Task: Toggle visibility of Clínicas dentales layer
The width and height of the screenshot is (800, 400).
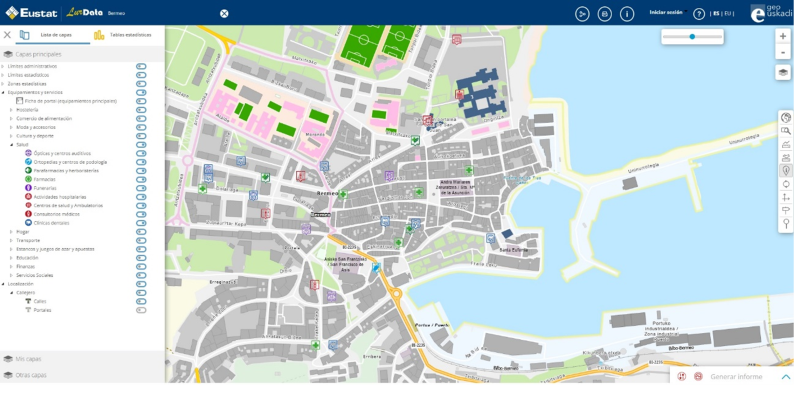Action: pos(141,223)
